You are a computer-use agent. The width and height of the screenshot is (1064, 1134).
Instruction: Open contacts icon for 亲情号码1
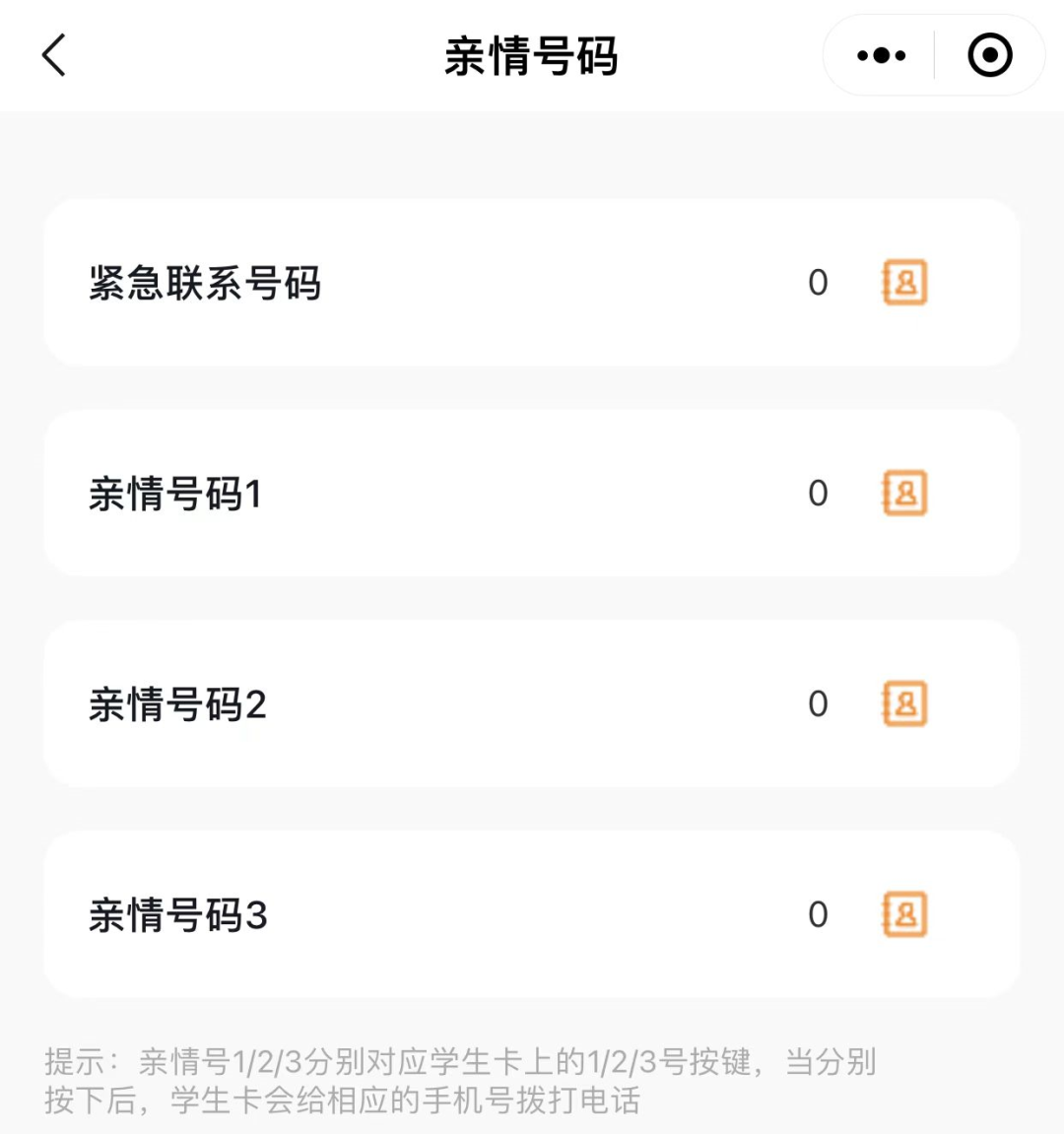[x=904, y=494]
